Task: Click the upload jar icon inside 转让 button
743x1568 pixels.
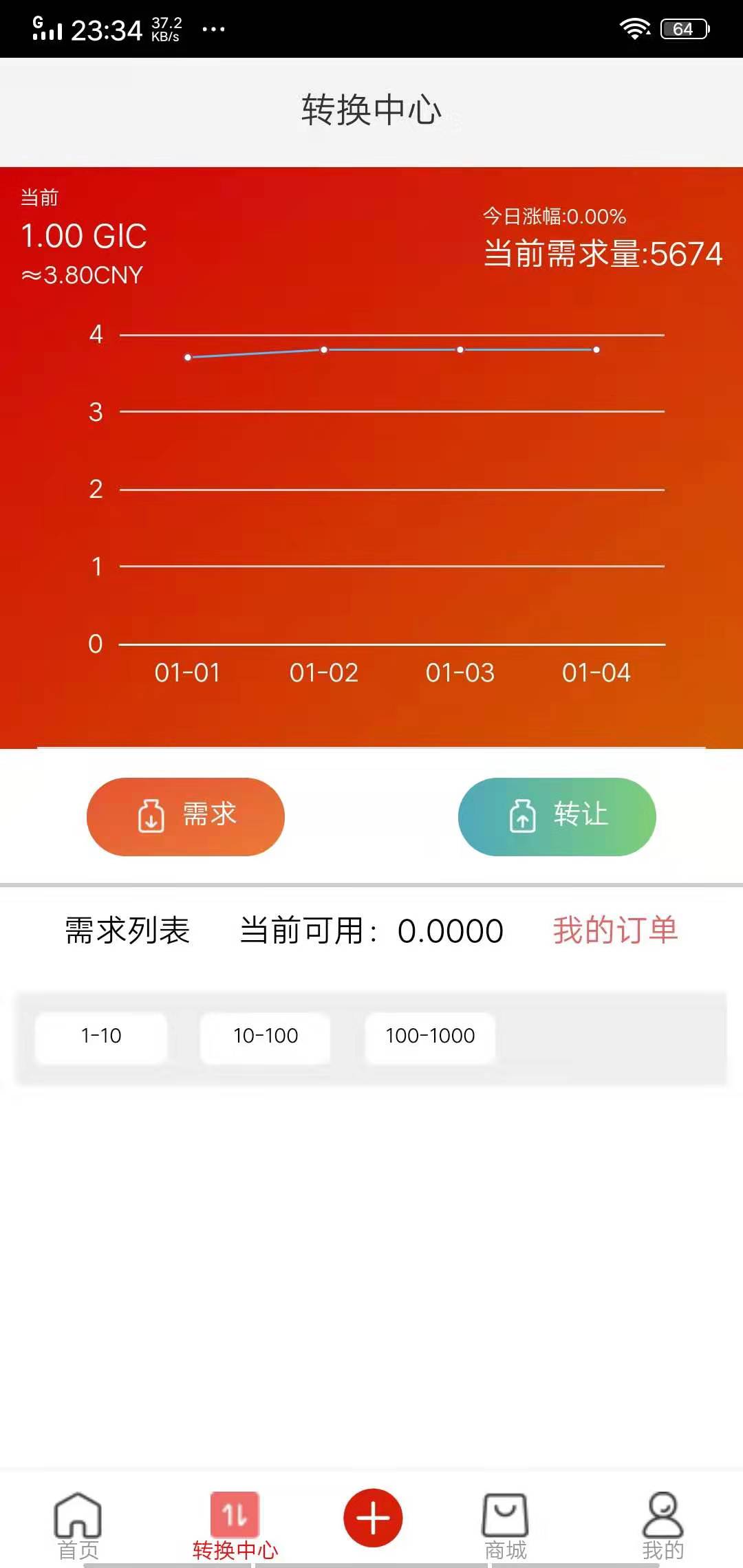Action: (x=522, y=816)
